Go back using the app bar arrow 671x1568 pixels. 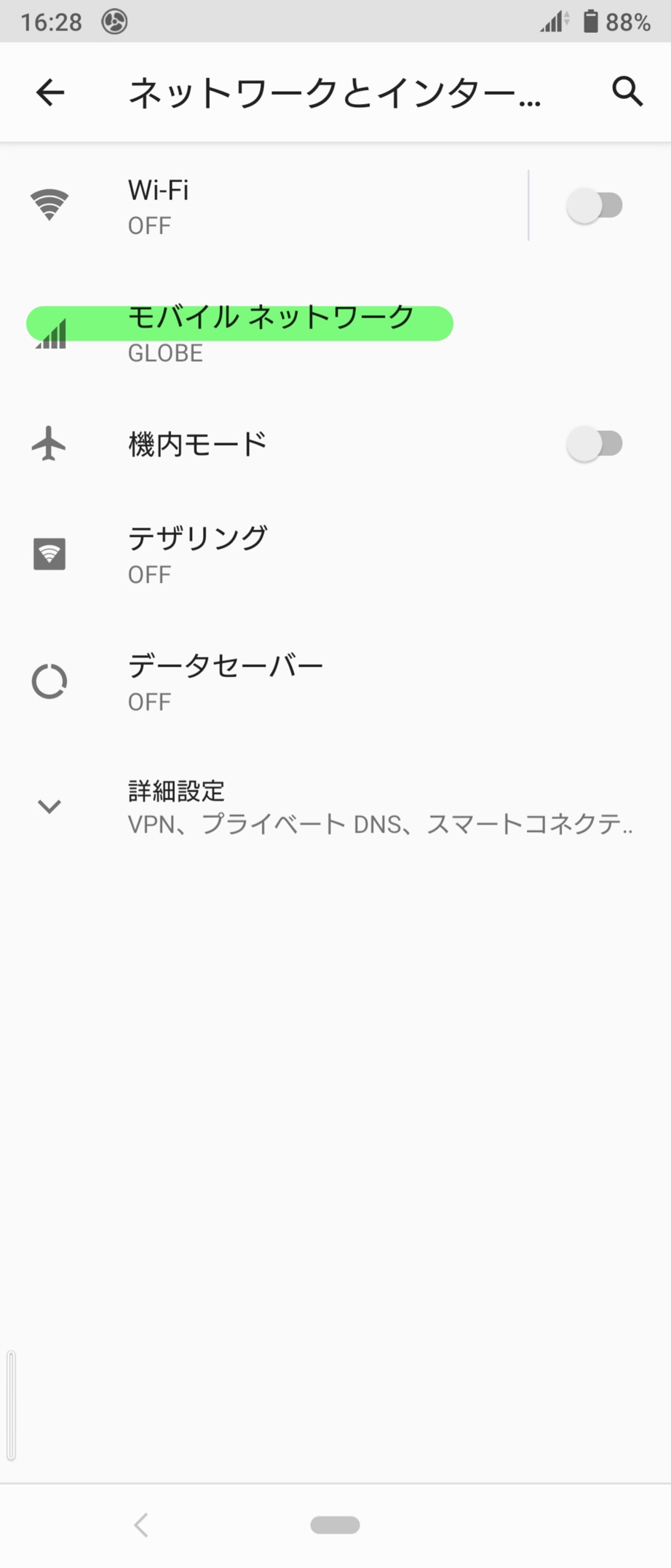coord(50,92)
